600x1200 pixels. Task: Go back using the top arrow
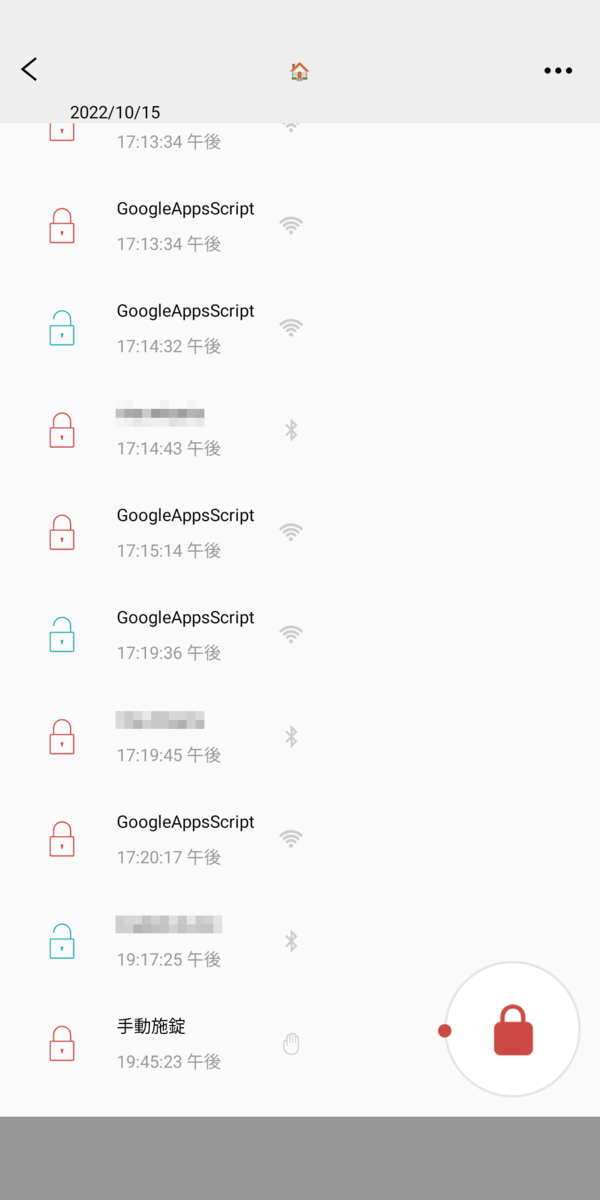tap(29, 69)
